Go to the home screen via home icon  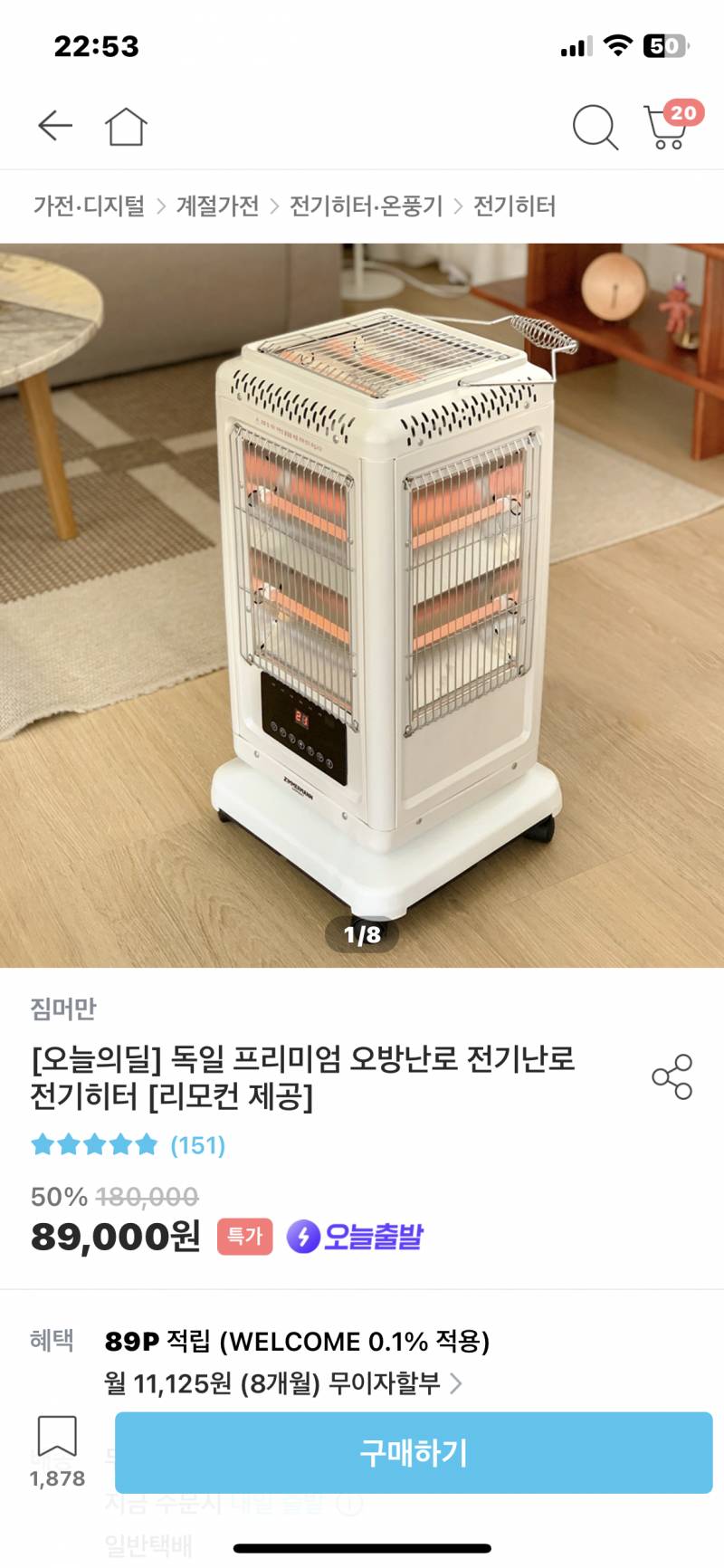(x=127, y=126)
